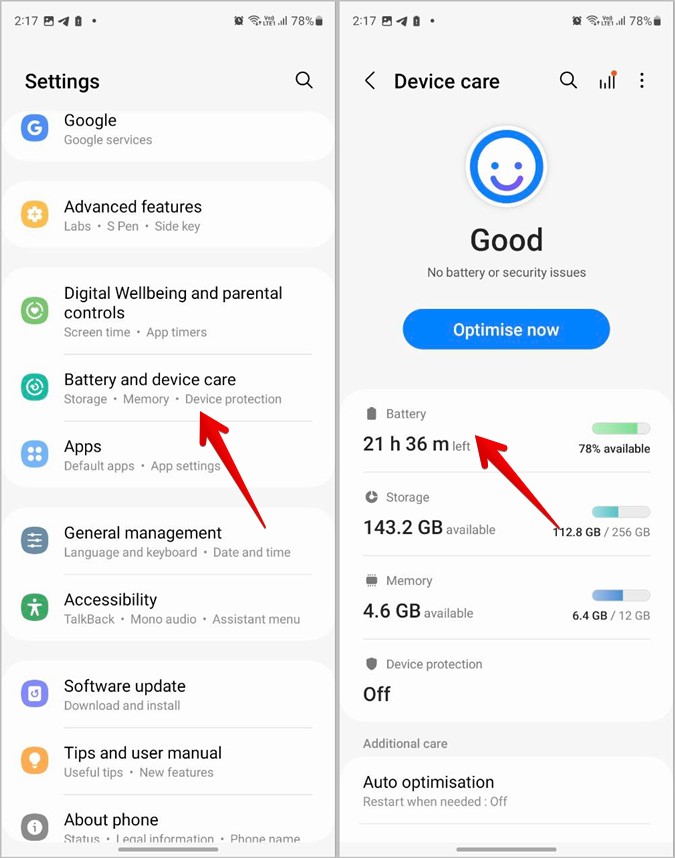Viewport: 675px width, 858px height.
Task: Open the Device care overflow menu
Action: [642, 81]
